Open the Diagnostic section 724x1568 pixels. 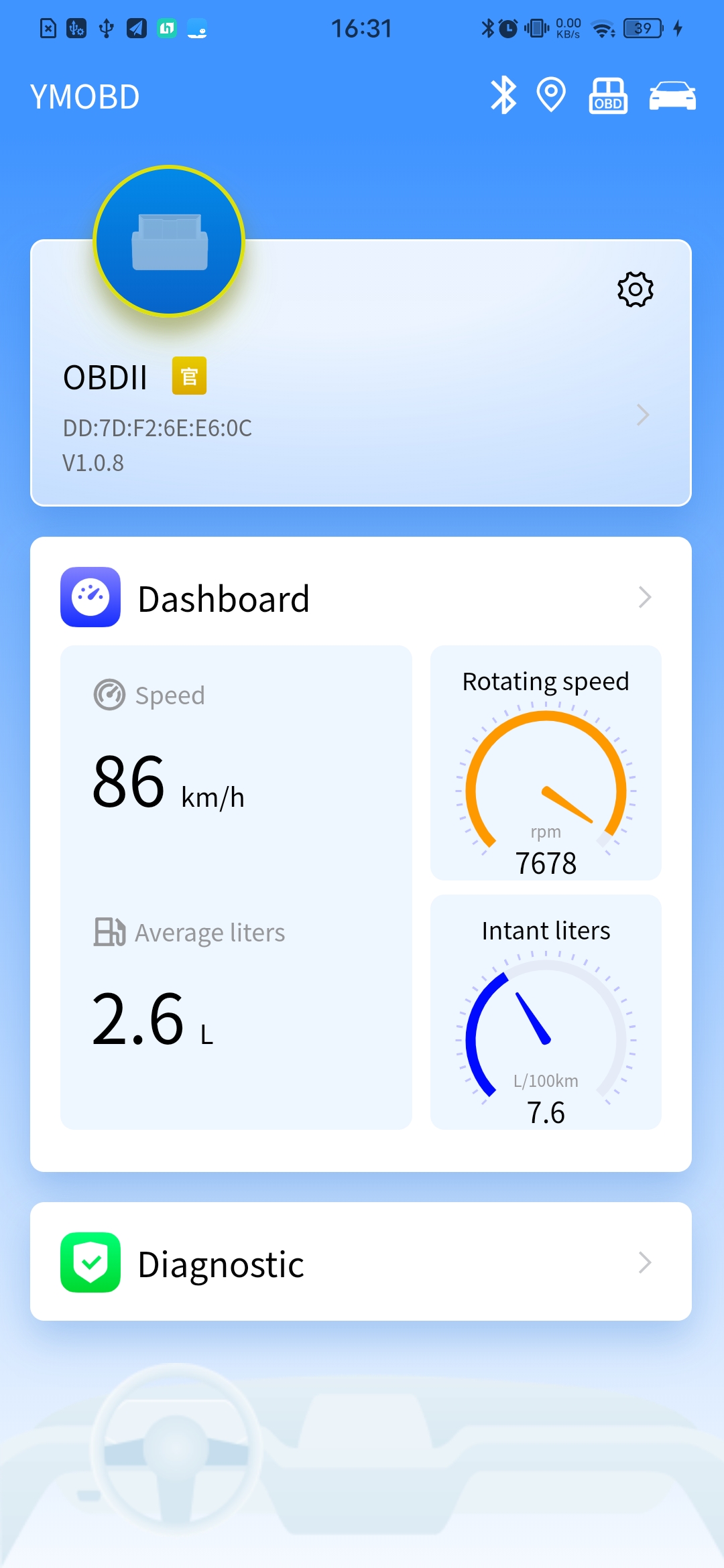pyautogui.click(x=361, y=1262)
